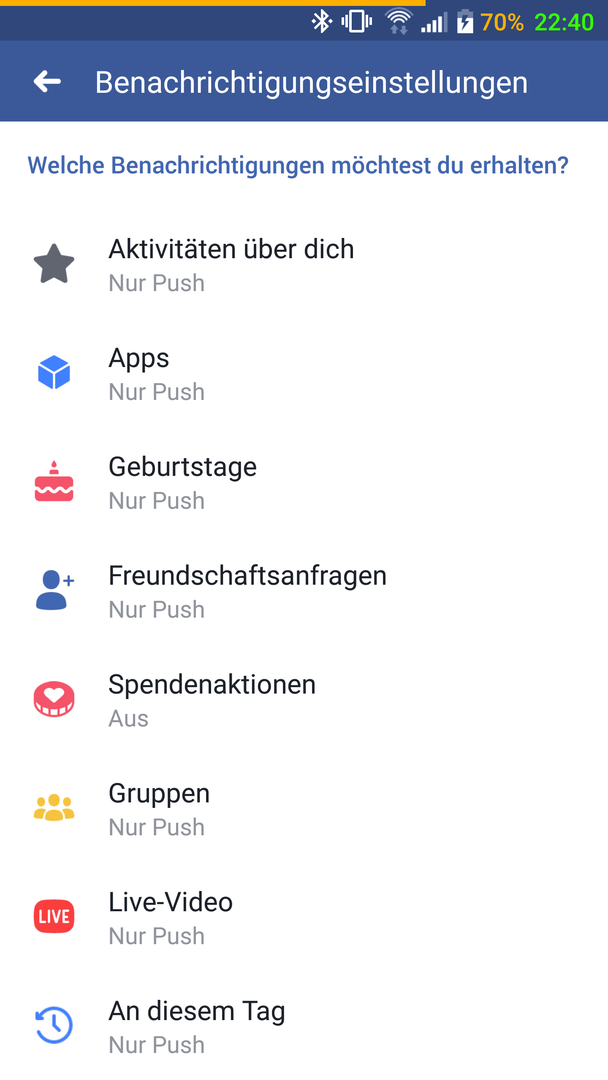Open Aktivitäten über dich settings
Viewport: 608px width, 1080px height.
point(304,265)
